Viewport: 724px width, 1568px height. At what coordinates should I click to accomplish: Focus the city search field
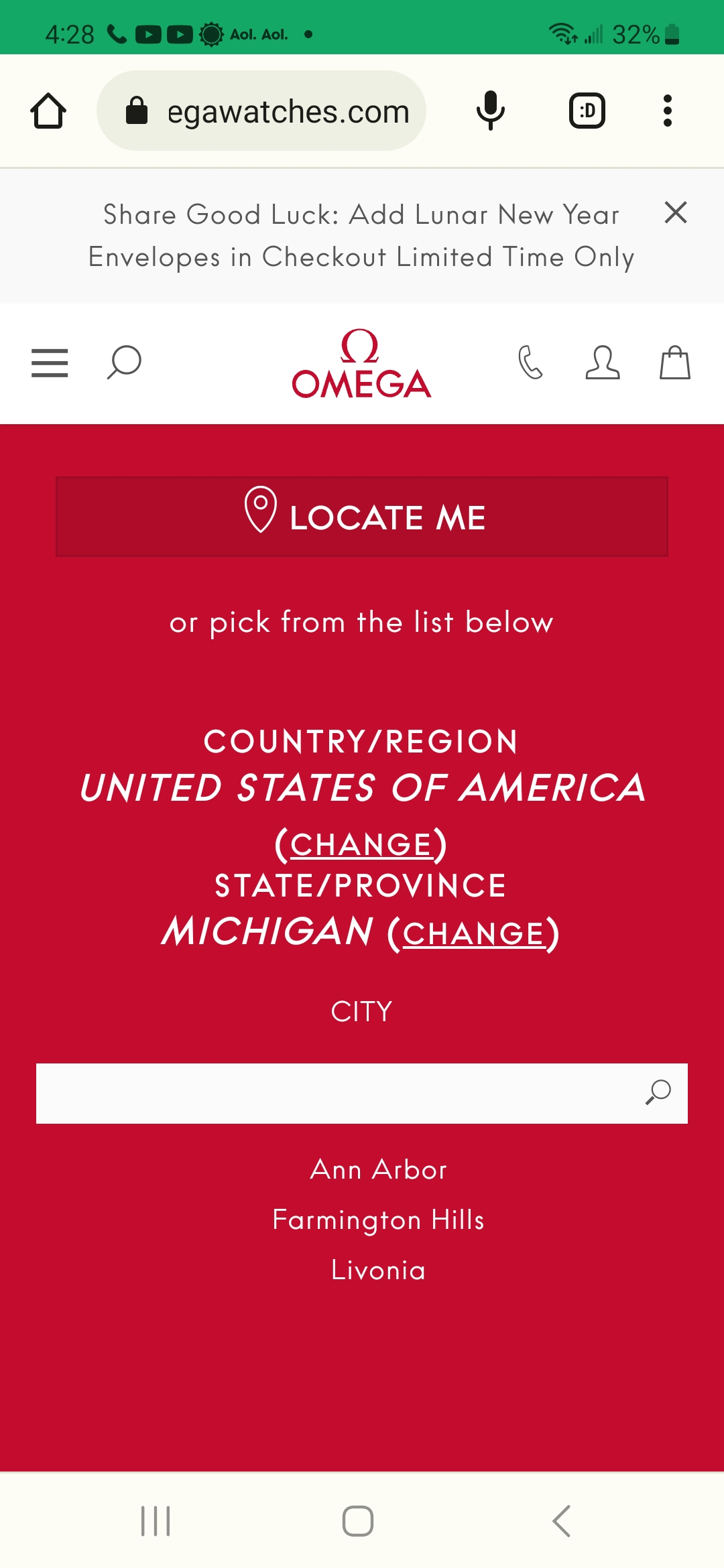[335, 1093]
